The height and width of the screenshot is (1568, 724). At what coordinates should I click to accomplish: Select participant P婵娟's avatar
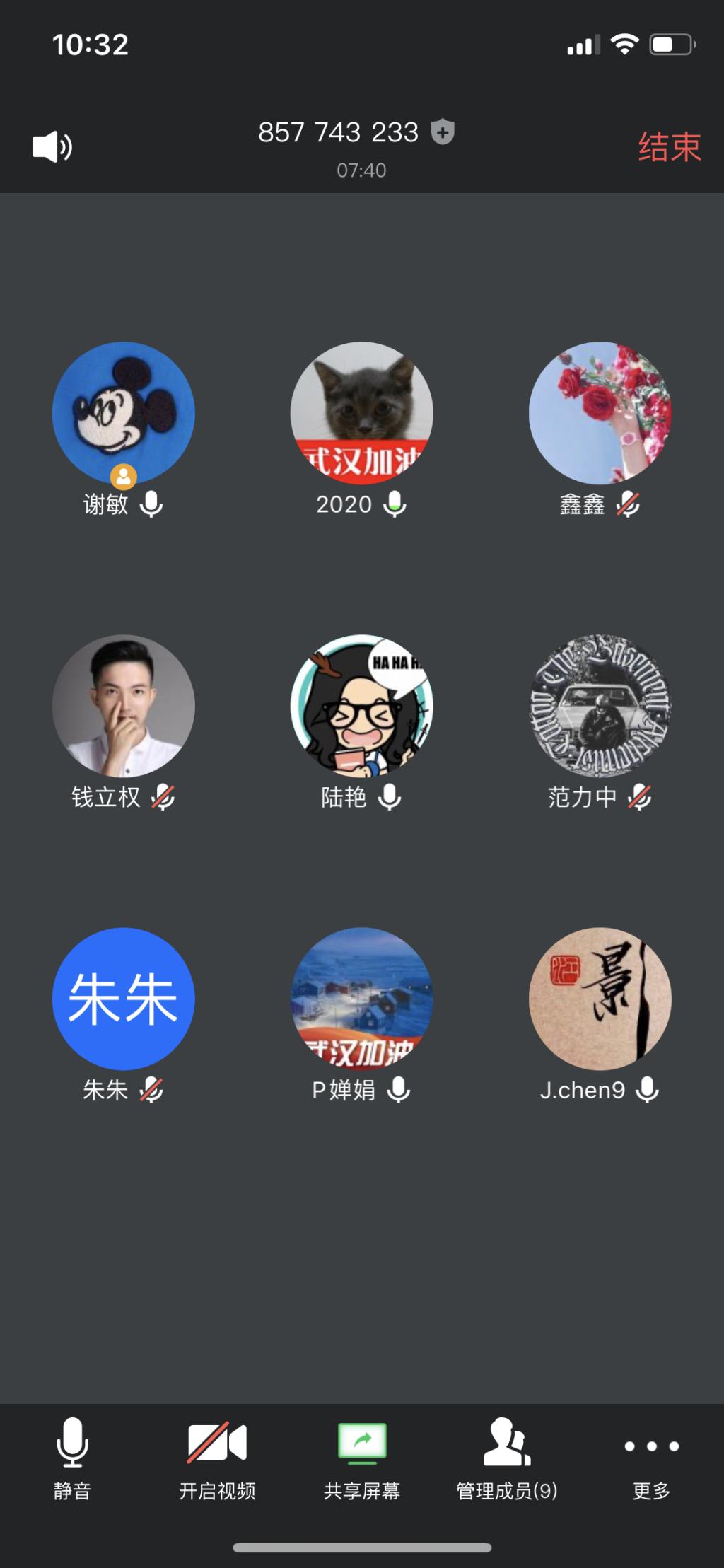(x=362, y=999)
